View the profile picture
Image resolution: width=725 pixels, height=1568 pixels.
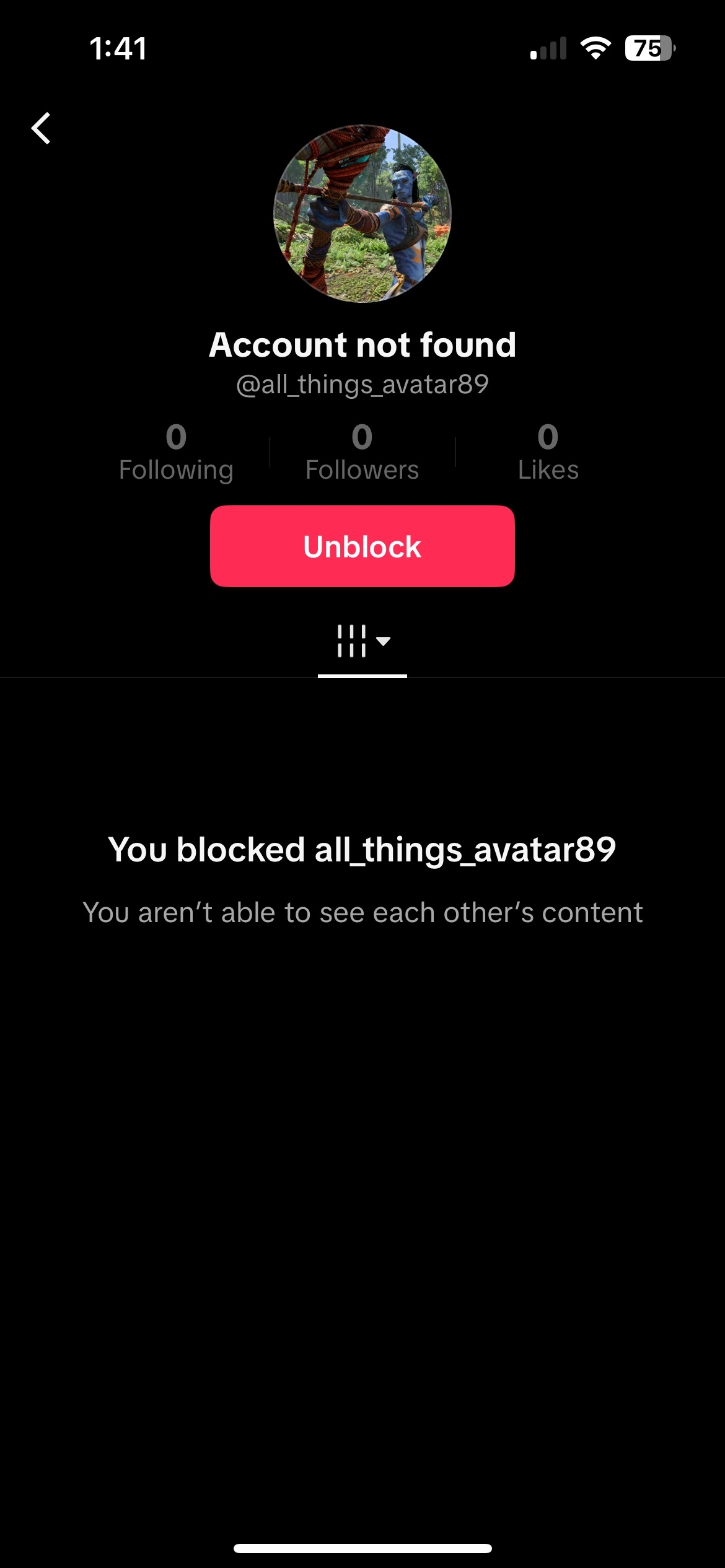(362, 214)
